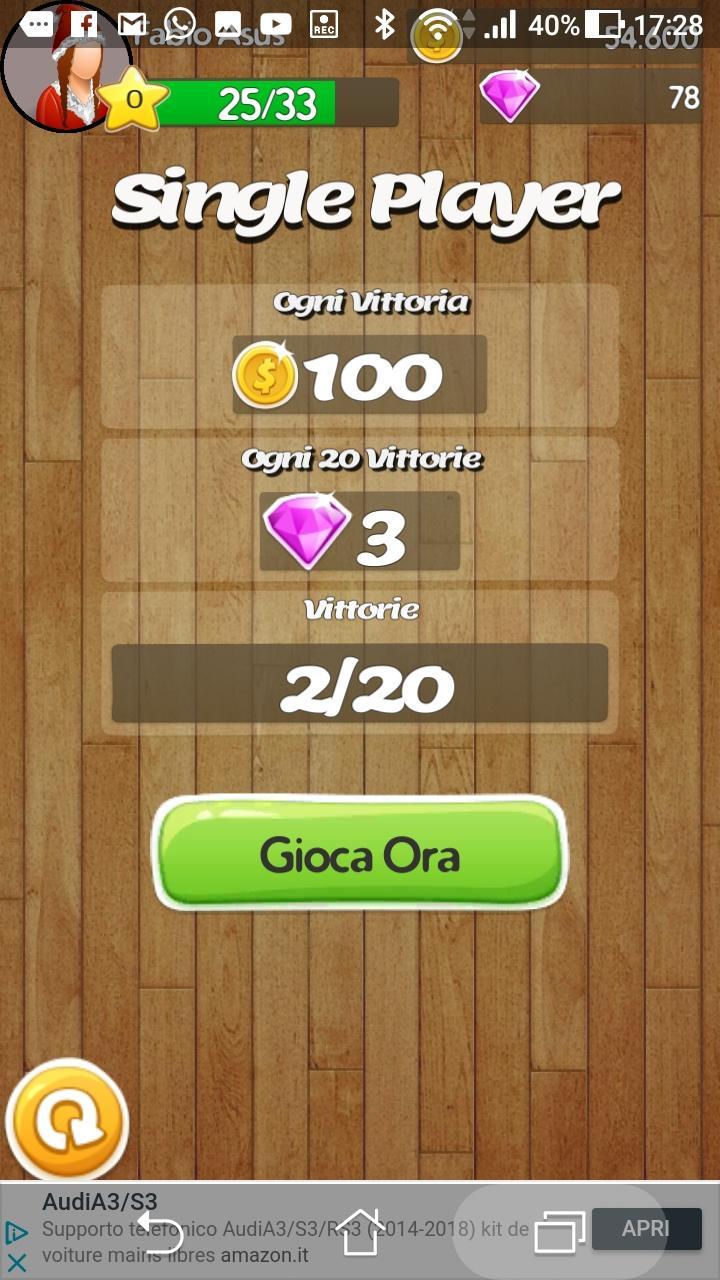Close the ad banner
This screenshot has width=720, height=1280.
tap(16, 1263)
